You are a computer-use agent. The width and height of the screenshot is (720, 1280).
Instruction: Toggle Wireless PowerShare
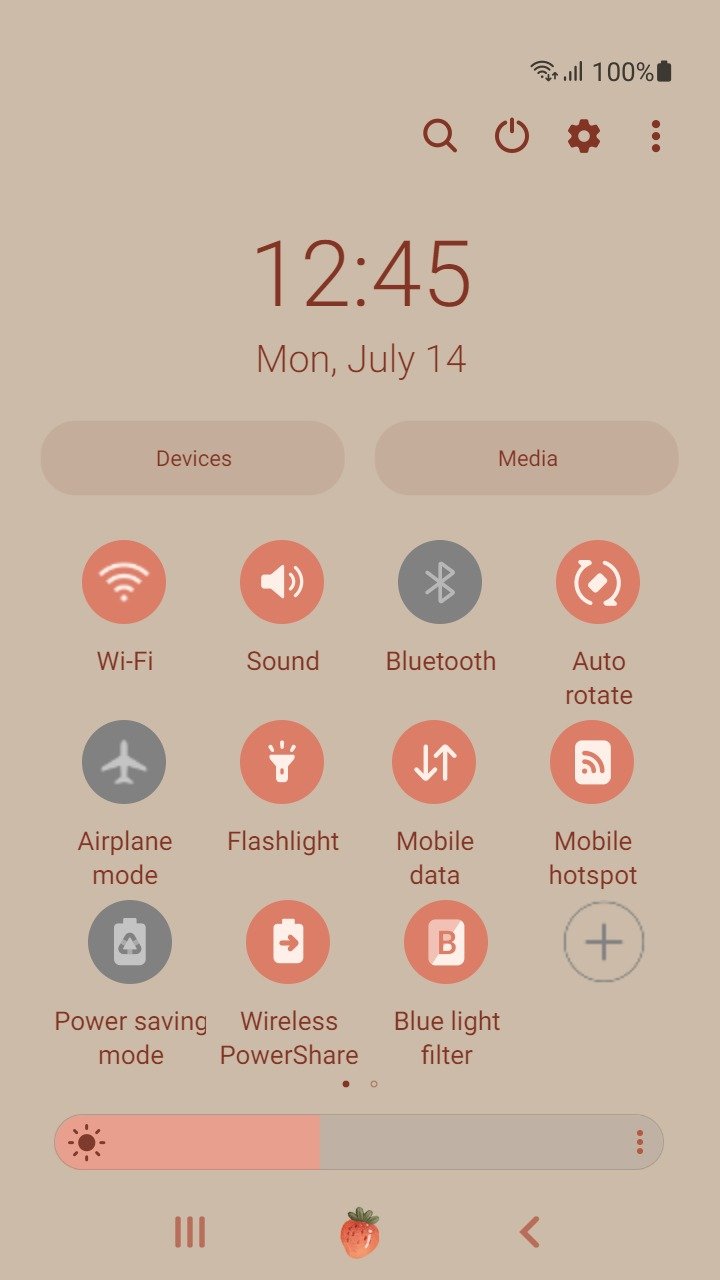[x=288, y=942]
